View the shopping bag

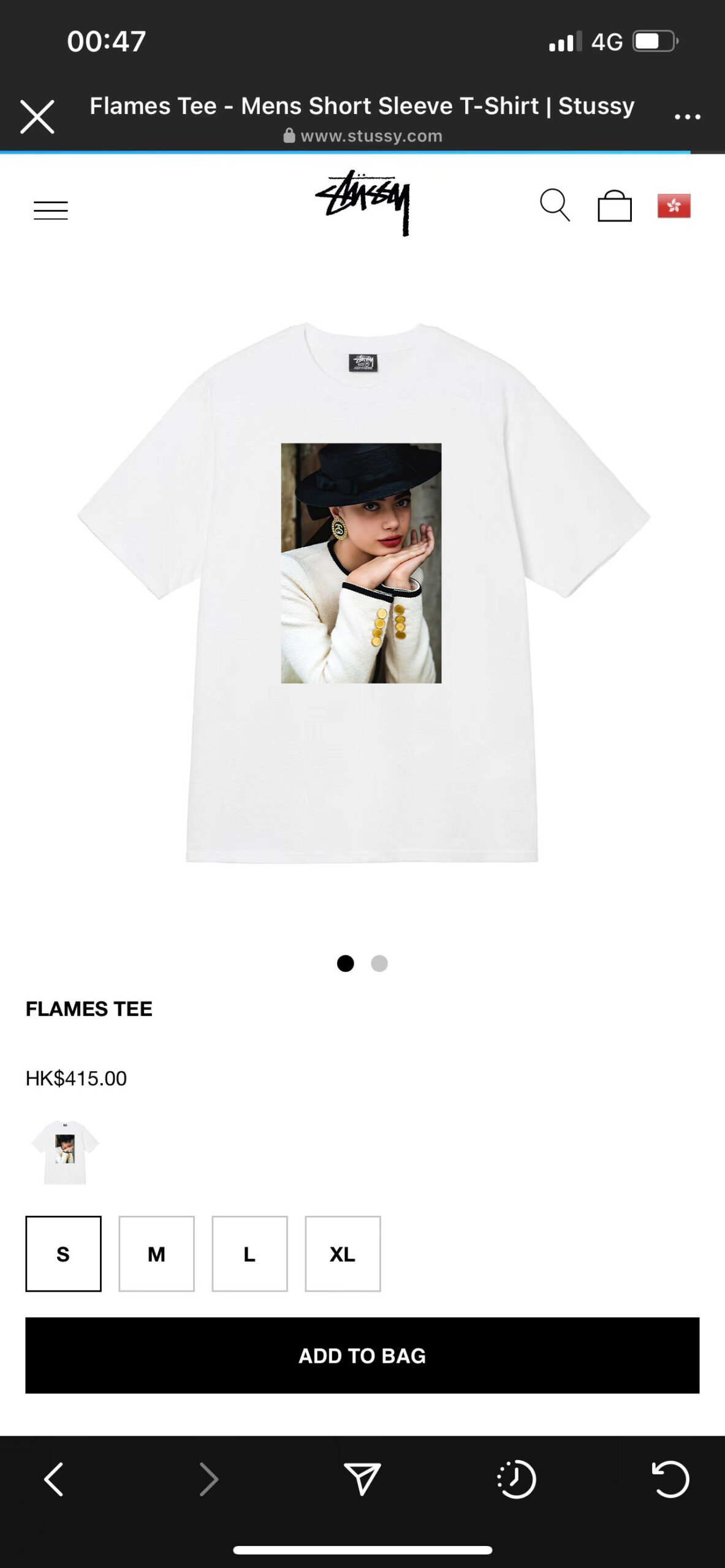click(x=615, y=205)
